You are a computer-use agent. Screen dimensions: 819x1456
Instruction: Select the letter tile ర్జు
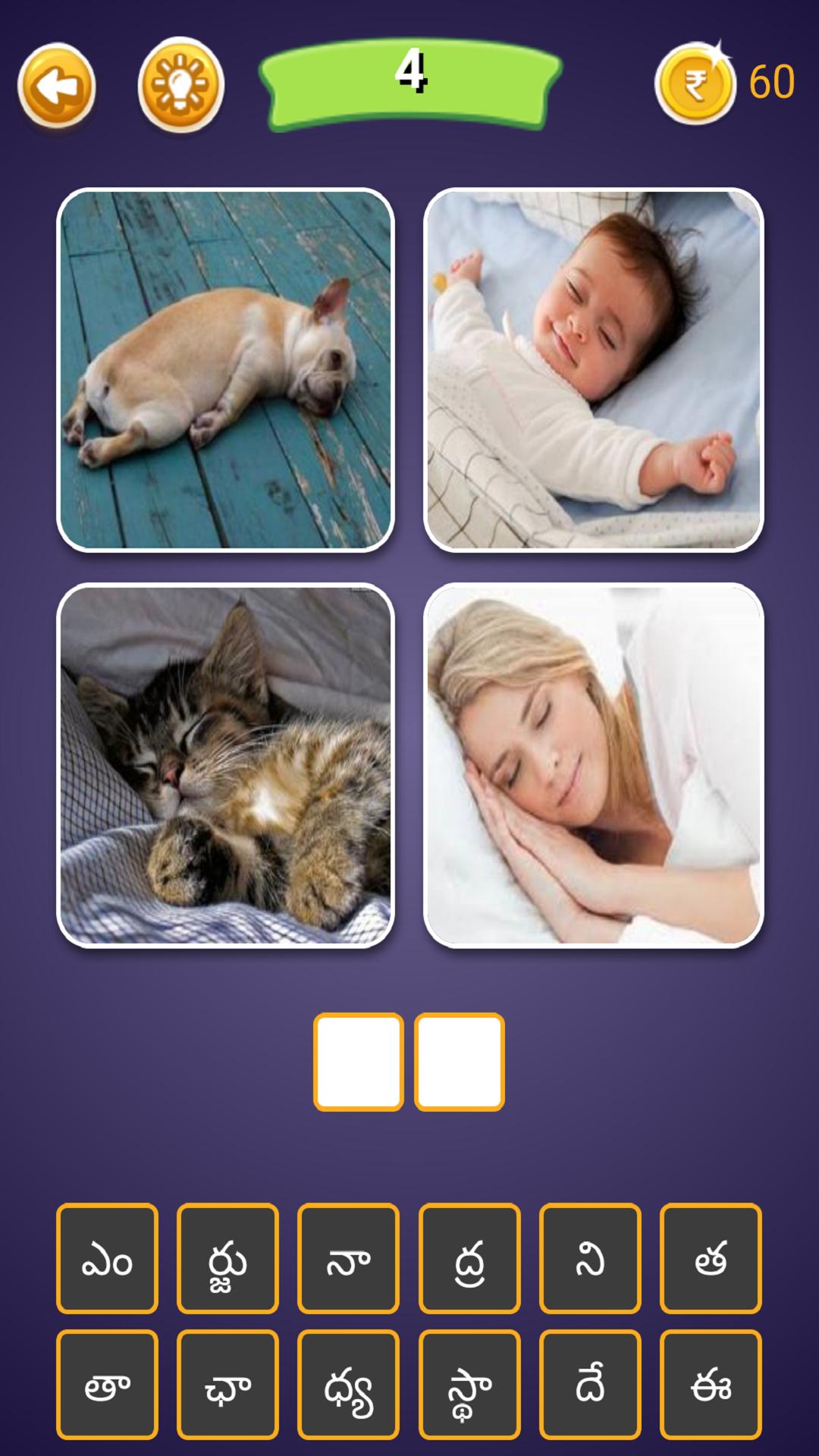(x=227, y=1259)
